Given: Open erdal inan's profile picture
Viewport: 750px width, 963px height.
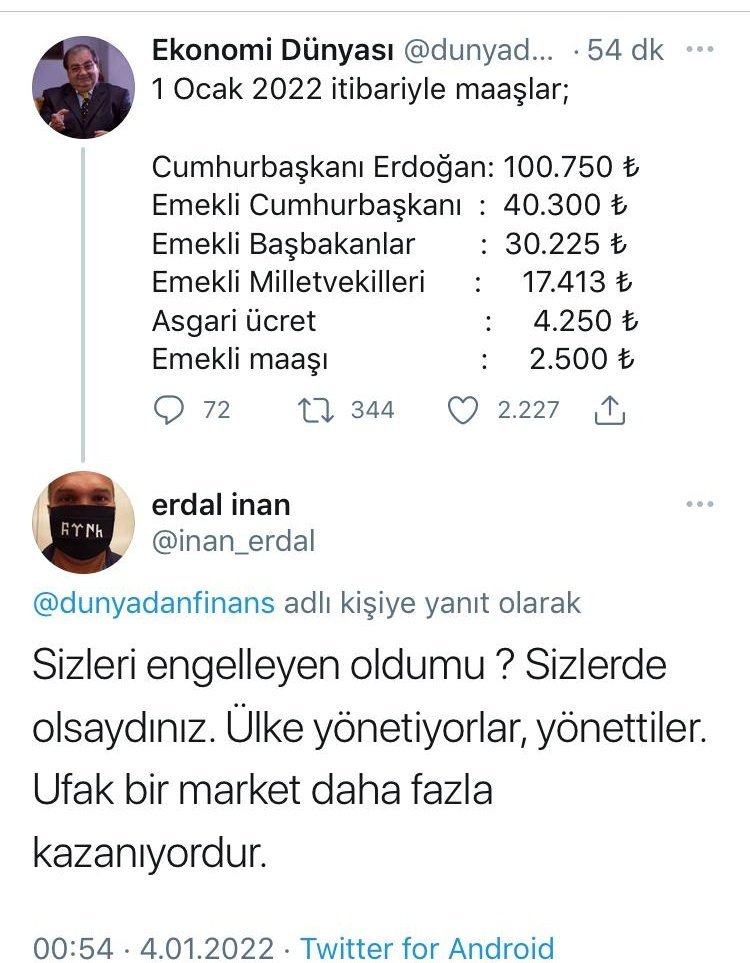Looking at the screenshot, I should click(84, 522).
